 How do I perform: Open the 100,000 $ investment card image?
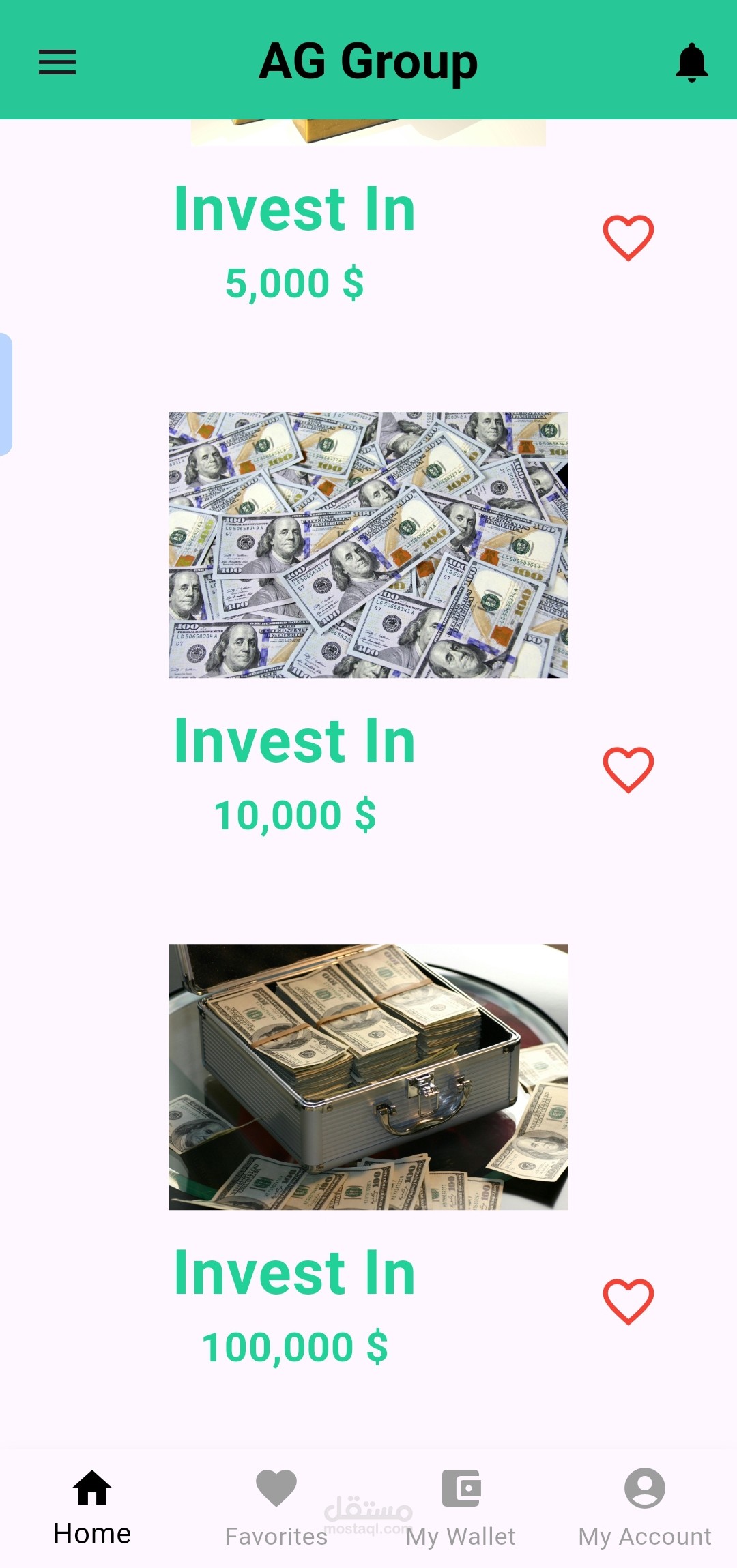(369, 1076)
